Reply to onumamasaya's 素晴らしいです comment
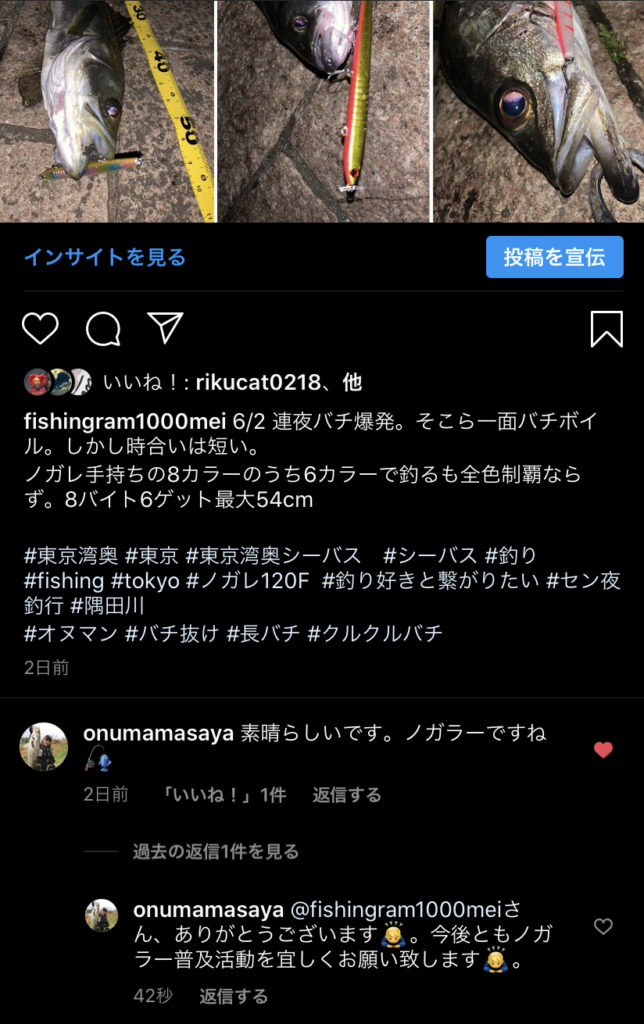Screen dimensions: 644x1024 tap(346, 795)
